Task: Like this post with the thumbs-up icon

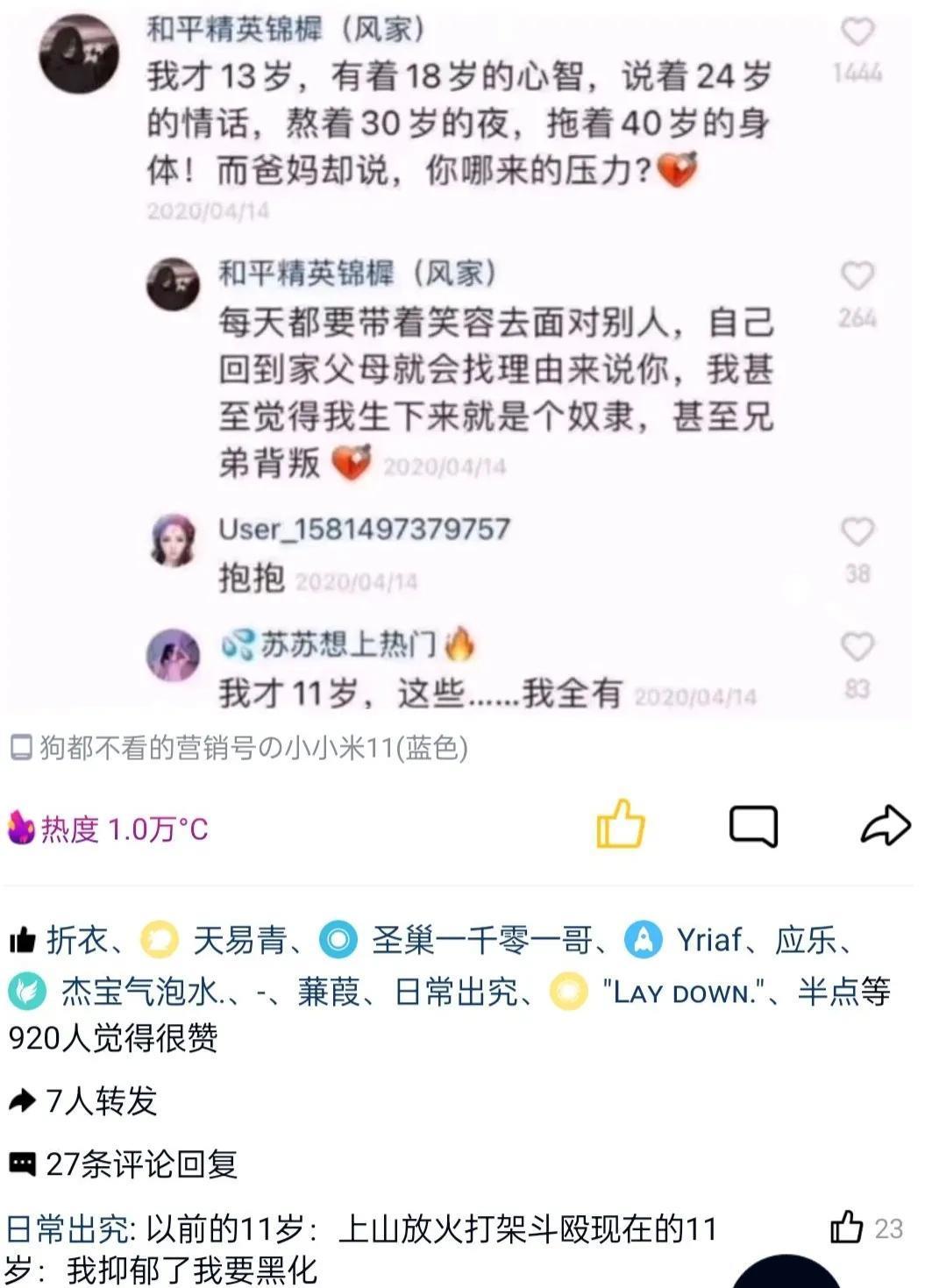Action: [x=620, y=825]
